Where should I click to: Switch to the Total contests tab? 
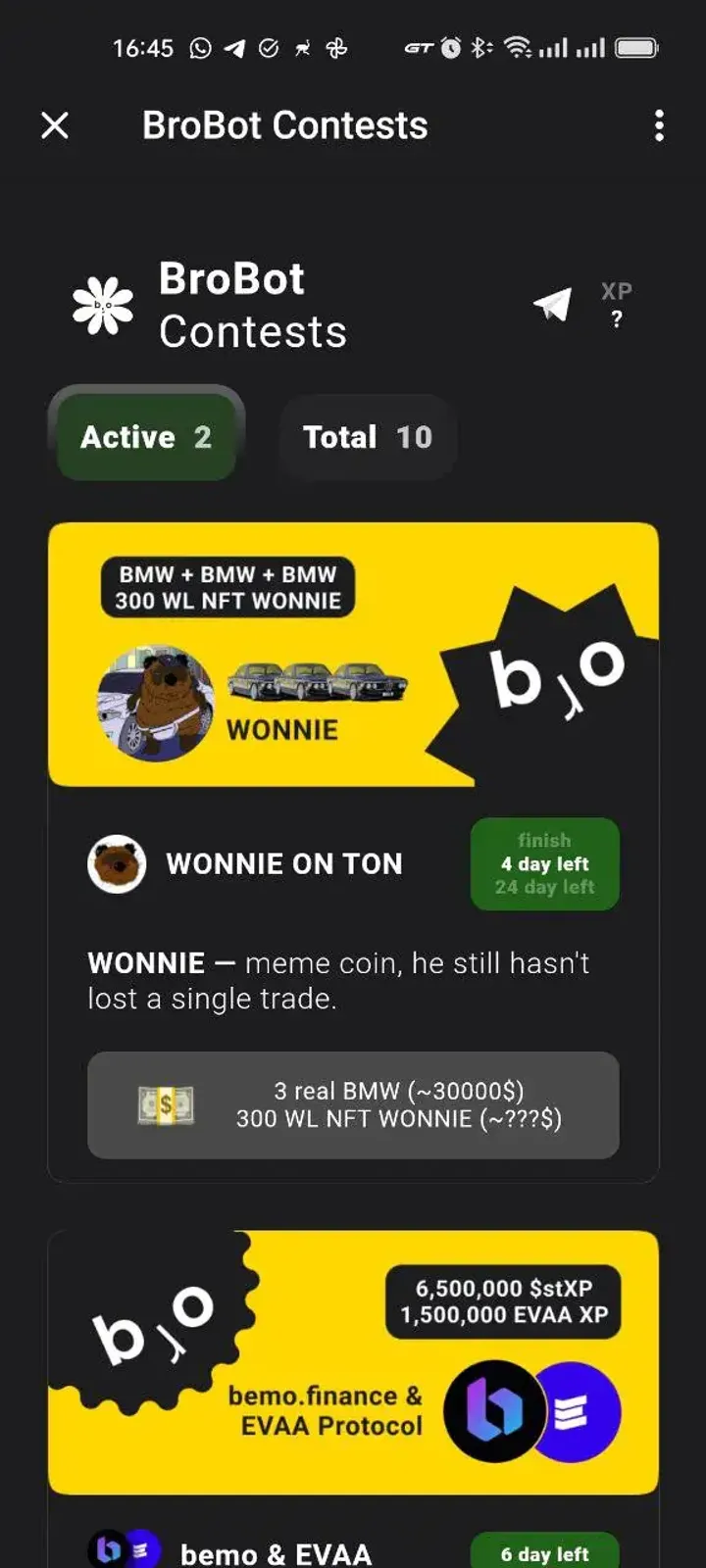click(367, 437)
